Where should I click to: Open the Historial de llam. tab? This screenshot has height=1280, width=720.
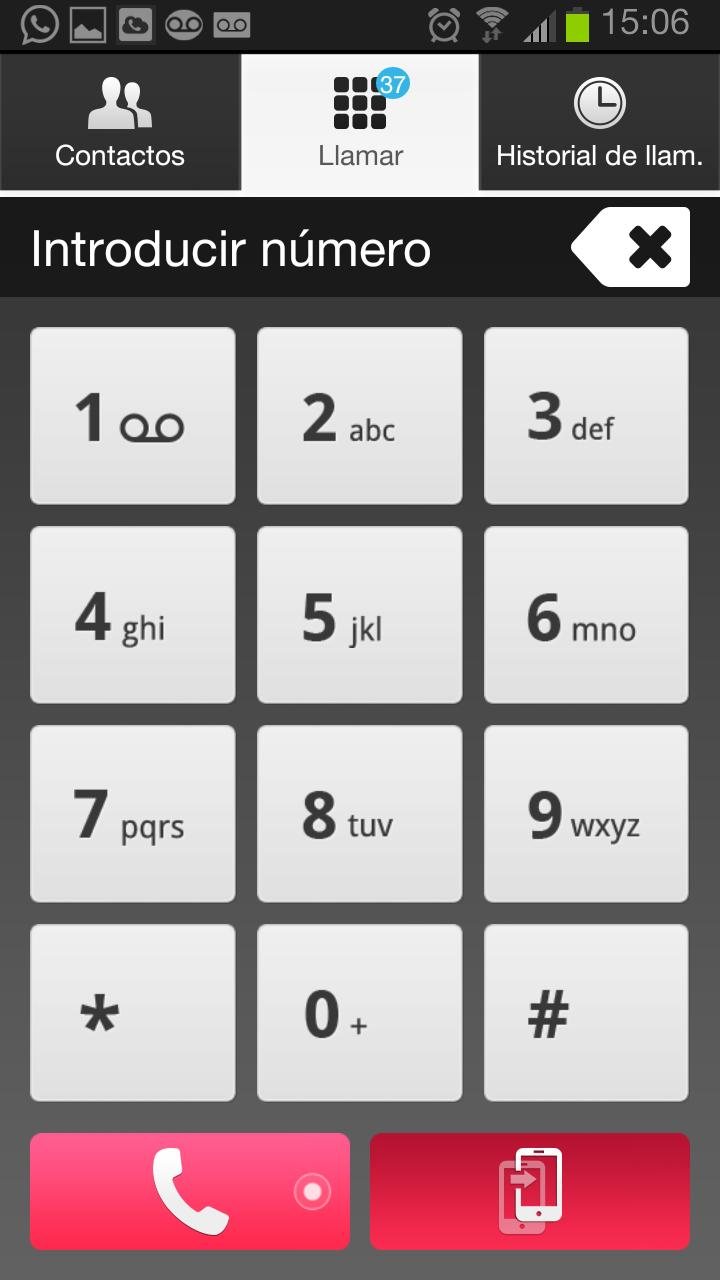(x=600, y=123)
